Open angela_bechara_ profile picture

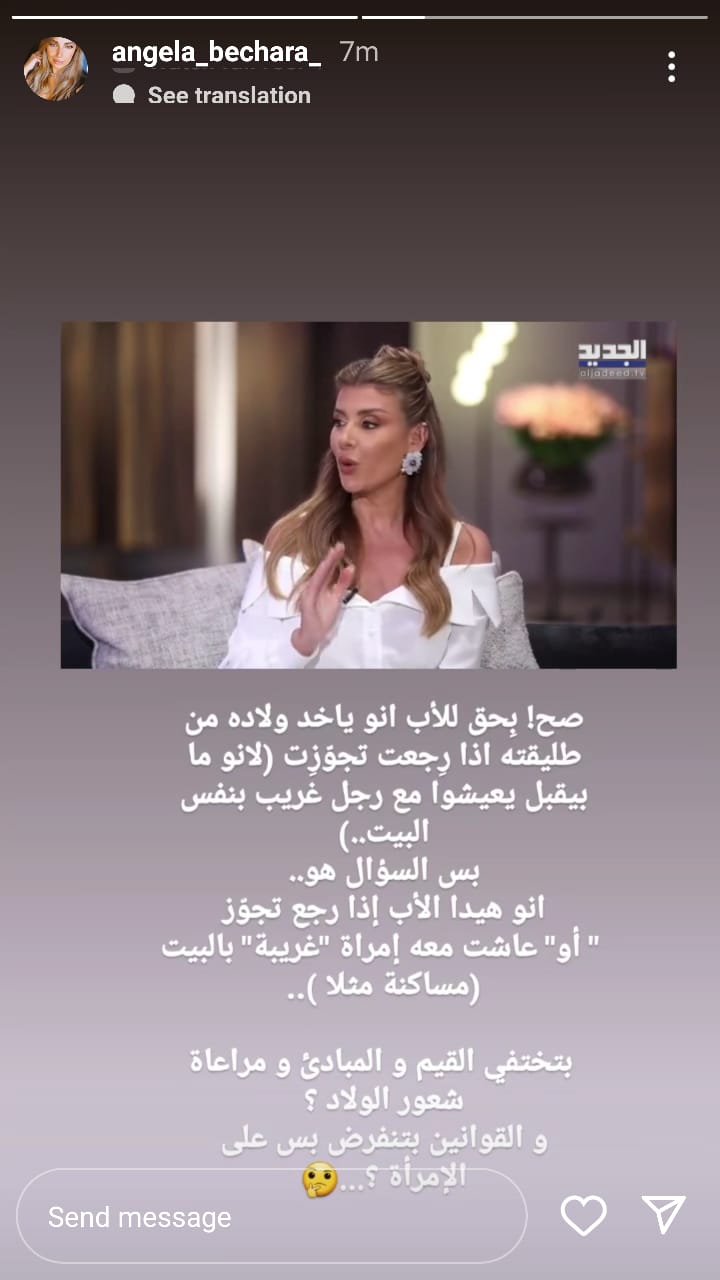[x=56, y=68]
